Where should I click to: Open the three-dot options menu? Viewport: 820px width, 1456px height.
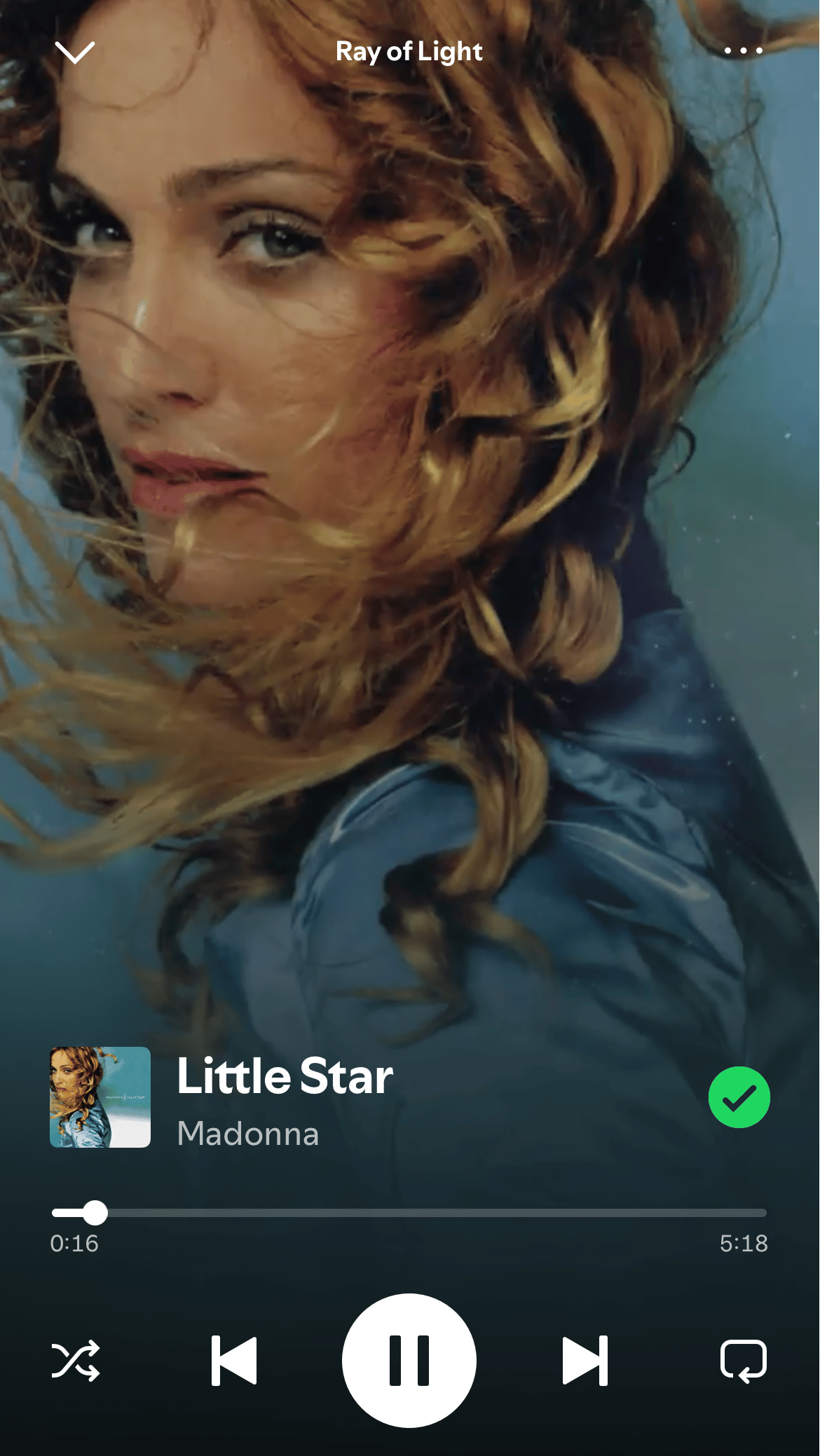743,50
